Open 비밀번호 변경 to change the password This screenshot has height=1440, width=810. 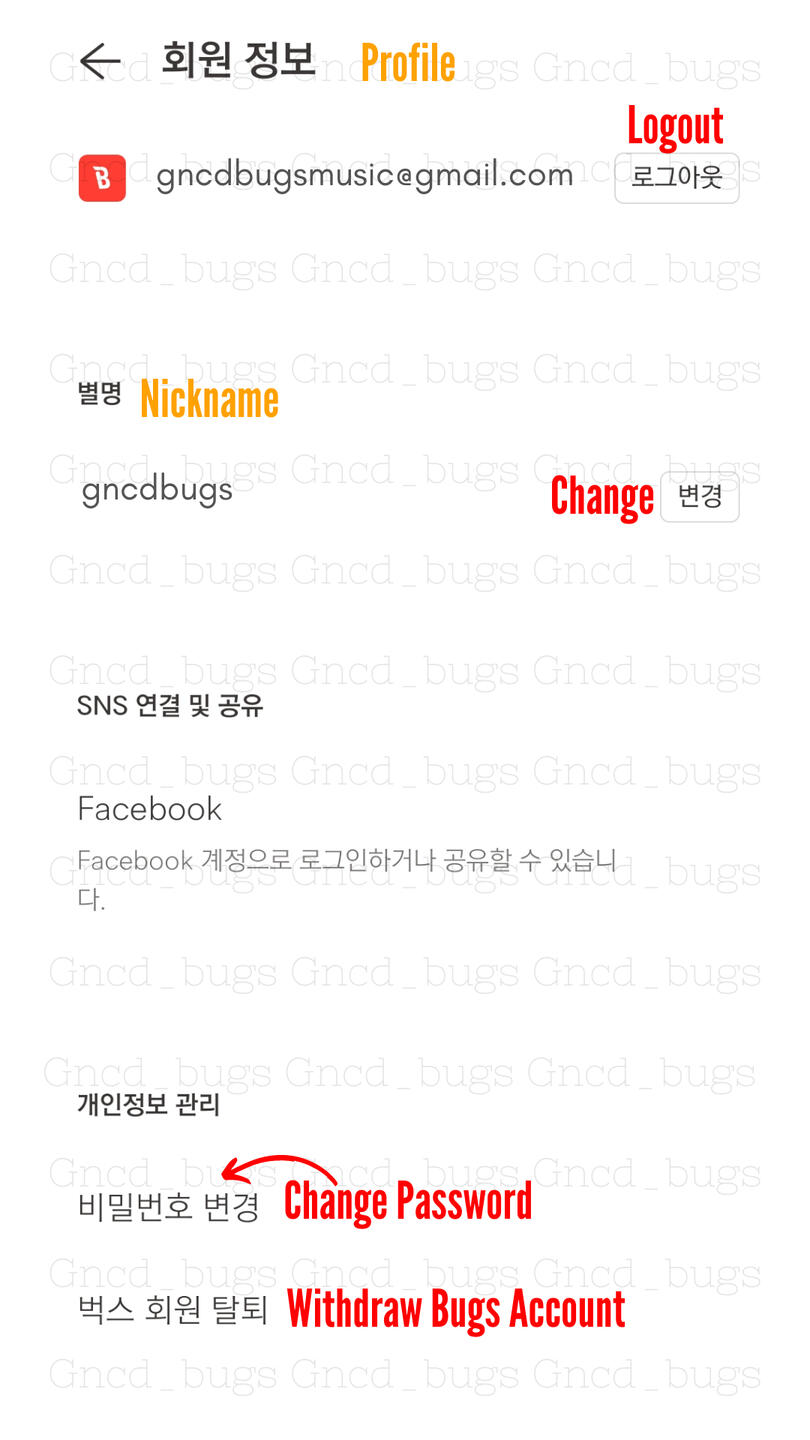[169, 1206]
